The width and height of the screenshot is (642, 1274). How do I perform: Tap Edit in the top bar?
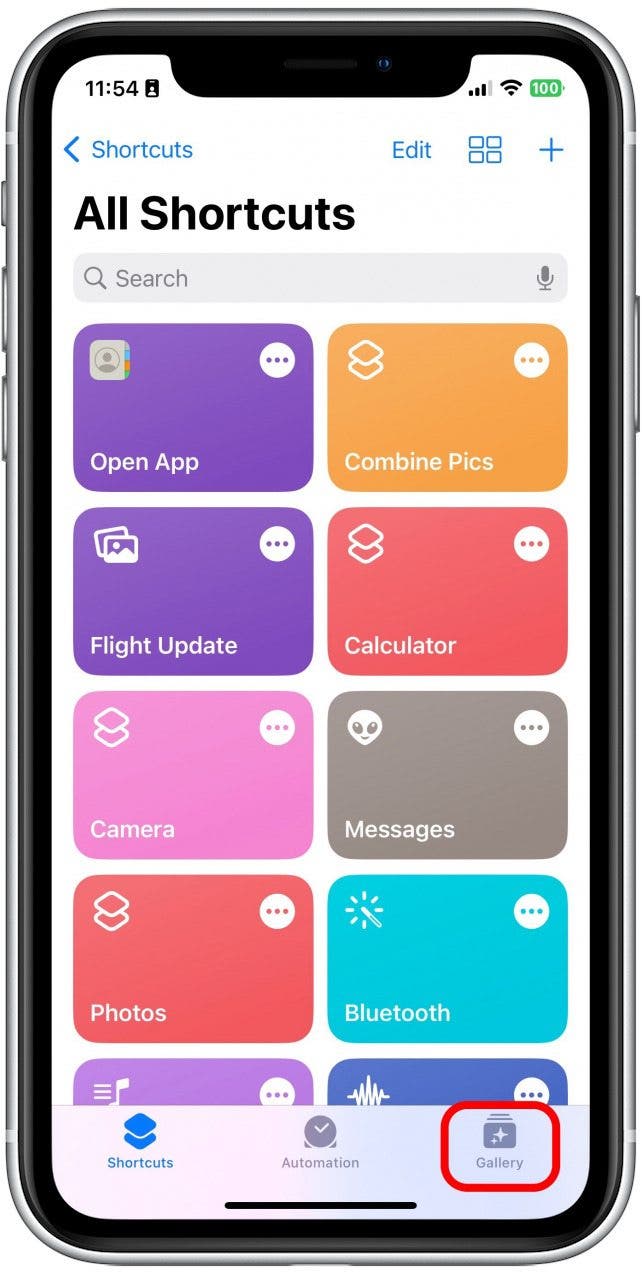(x=411, y=150)
